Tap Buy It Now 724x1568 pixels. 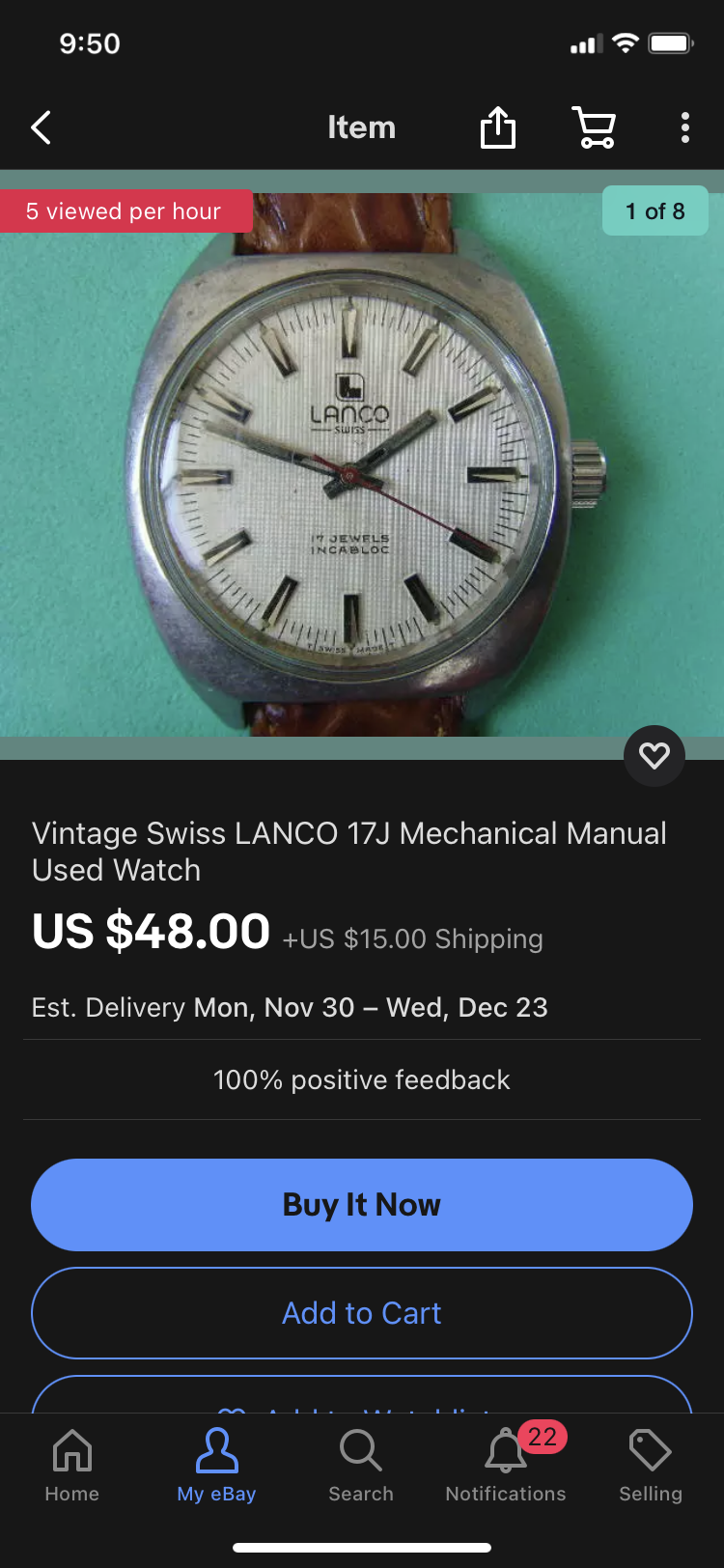pyautogui.click(x=362, y=1205)
